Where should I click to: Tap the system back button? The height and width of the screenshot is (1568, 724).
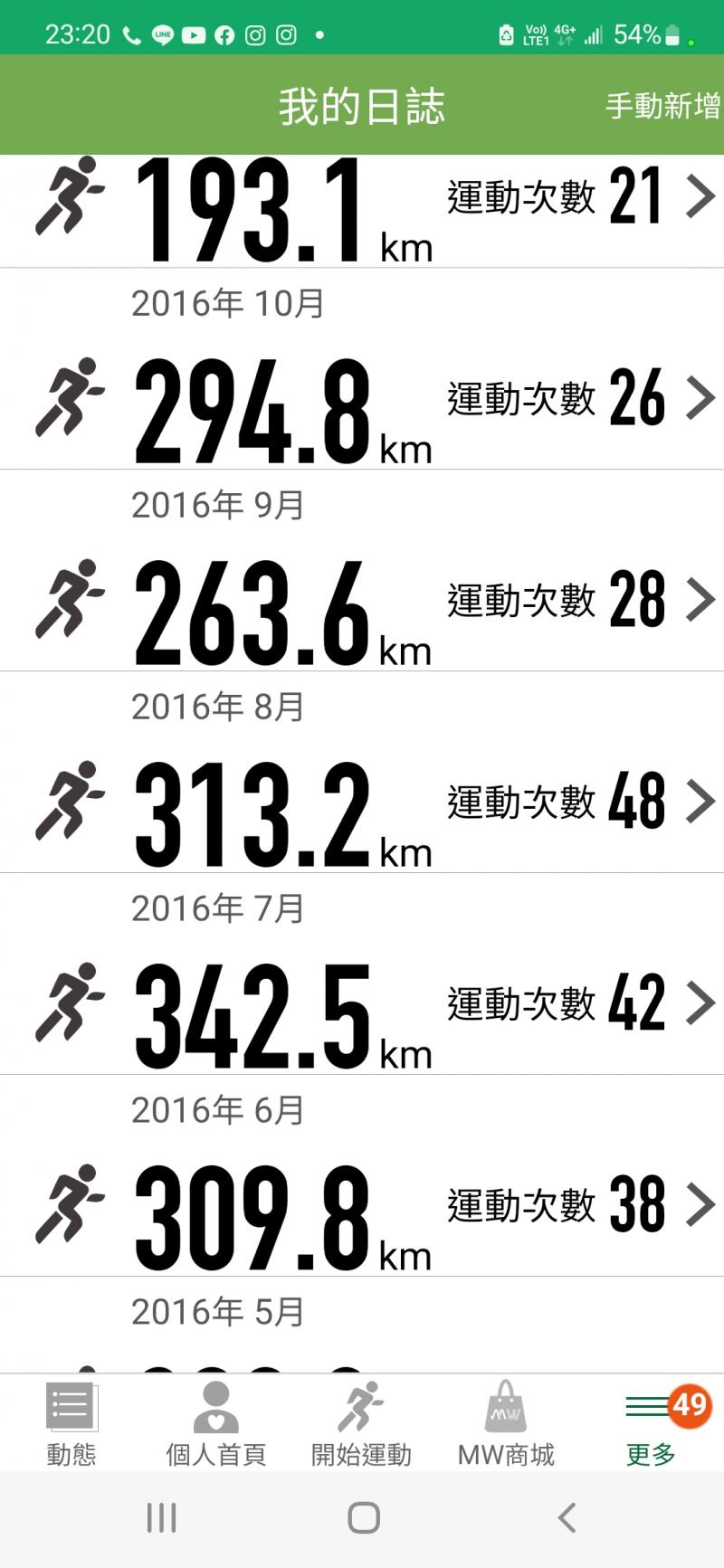coord(567,1517)
